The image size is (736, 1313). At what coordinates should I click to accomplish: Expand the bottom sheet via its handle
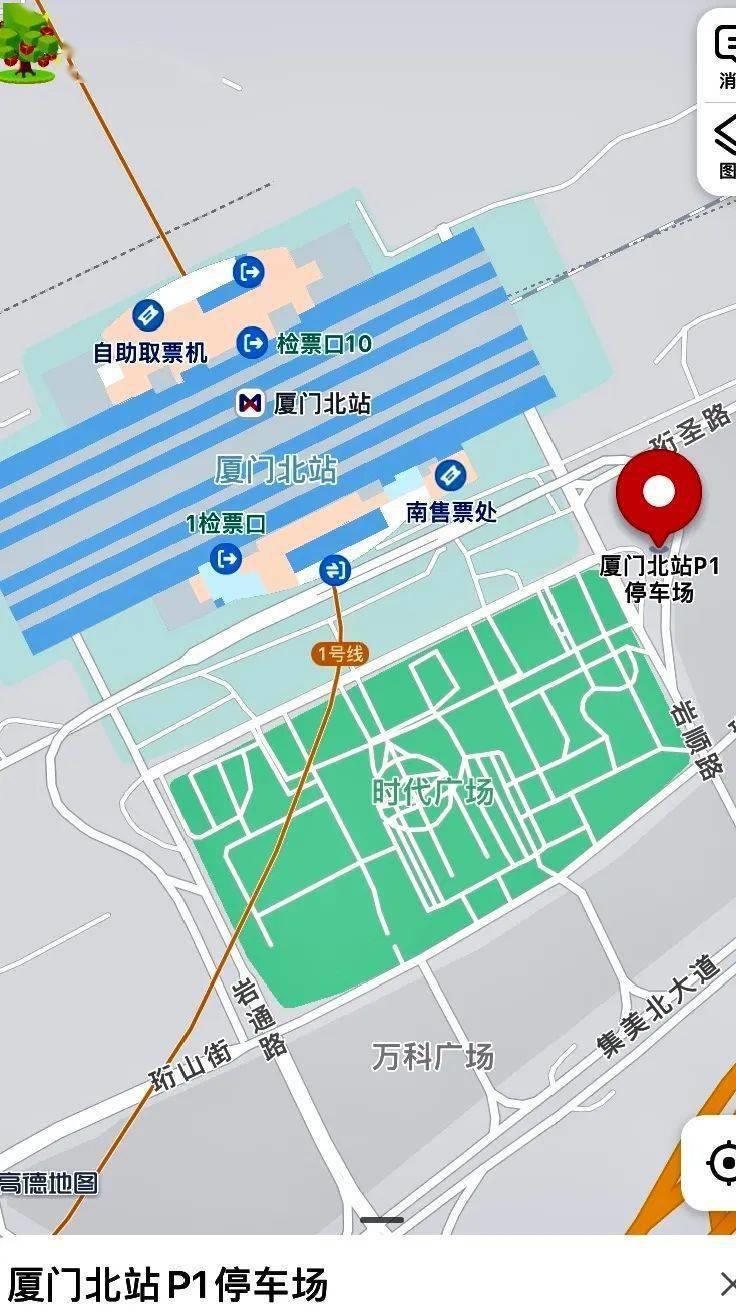[x=381, y=1220]
